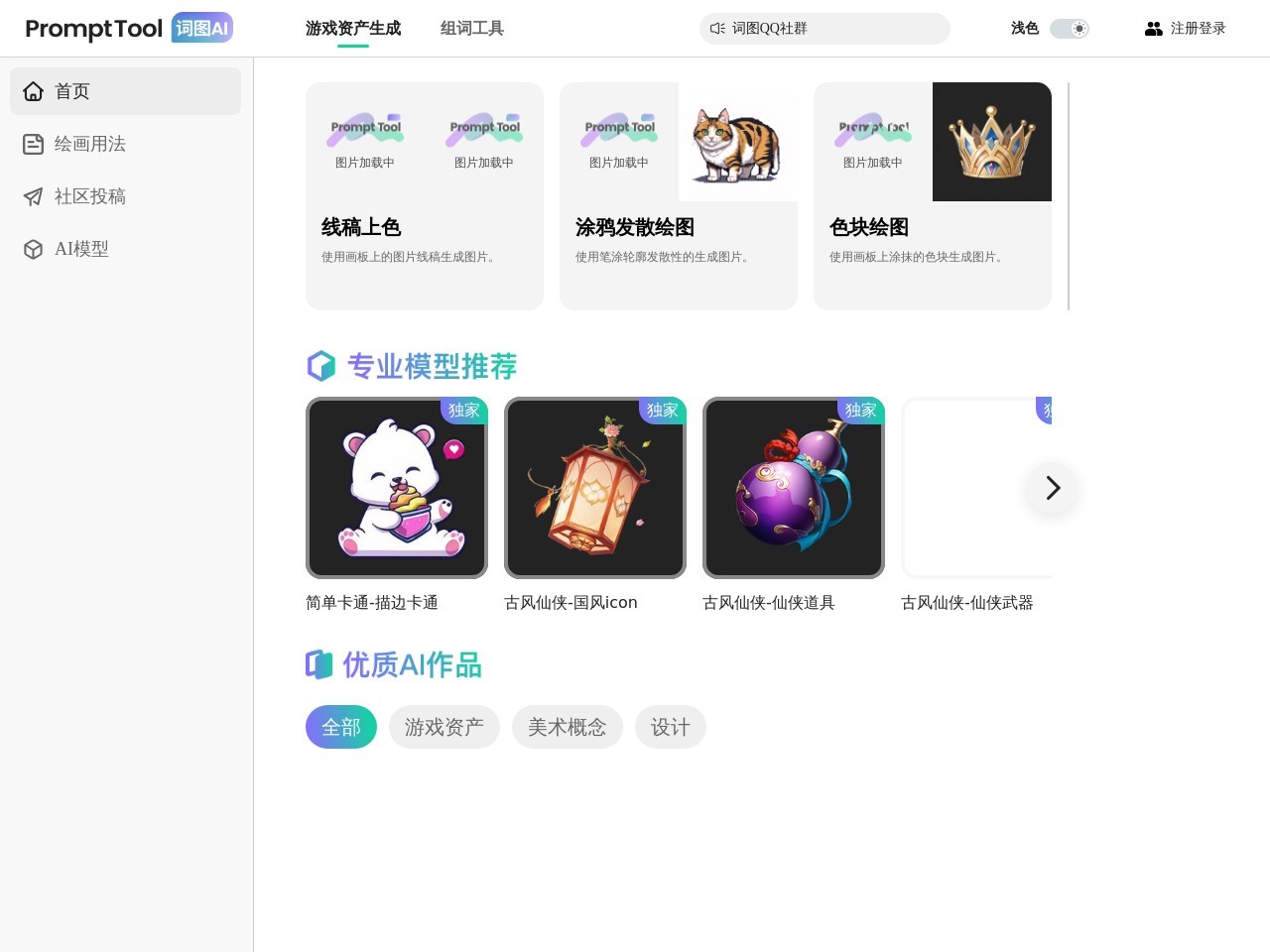Filter works by 全部

tap(340, 727)
